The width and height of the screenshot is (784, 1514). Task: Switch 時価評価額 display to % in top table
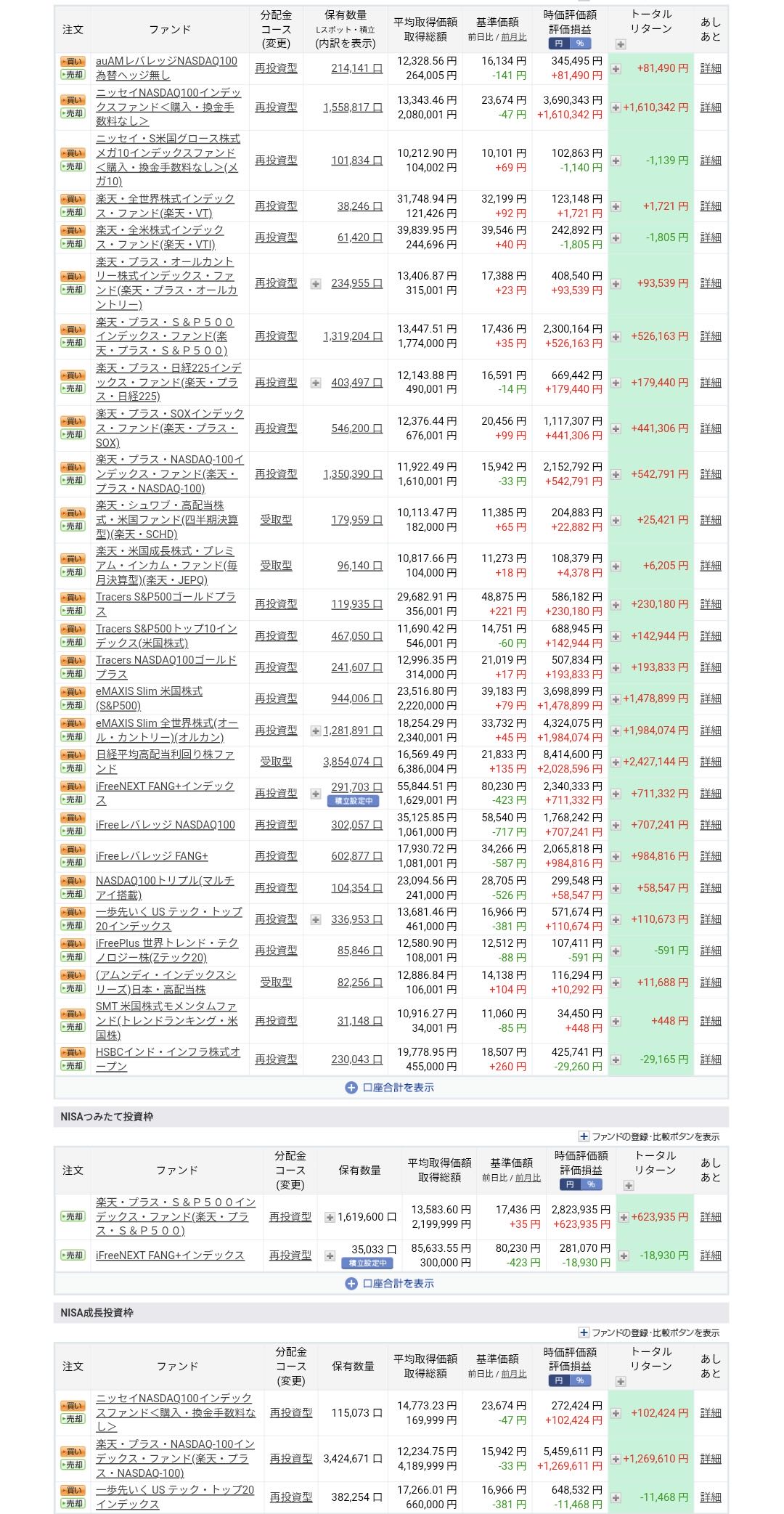click(580, 44)
